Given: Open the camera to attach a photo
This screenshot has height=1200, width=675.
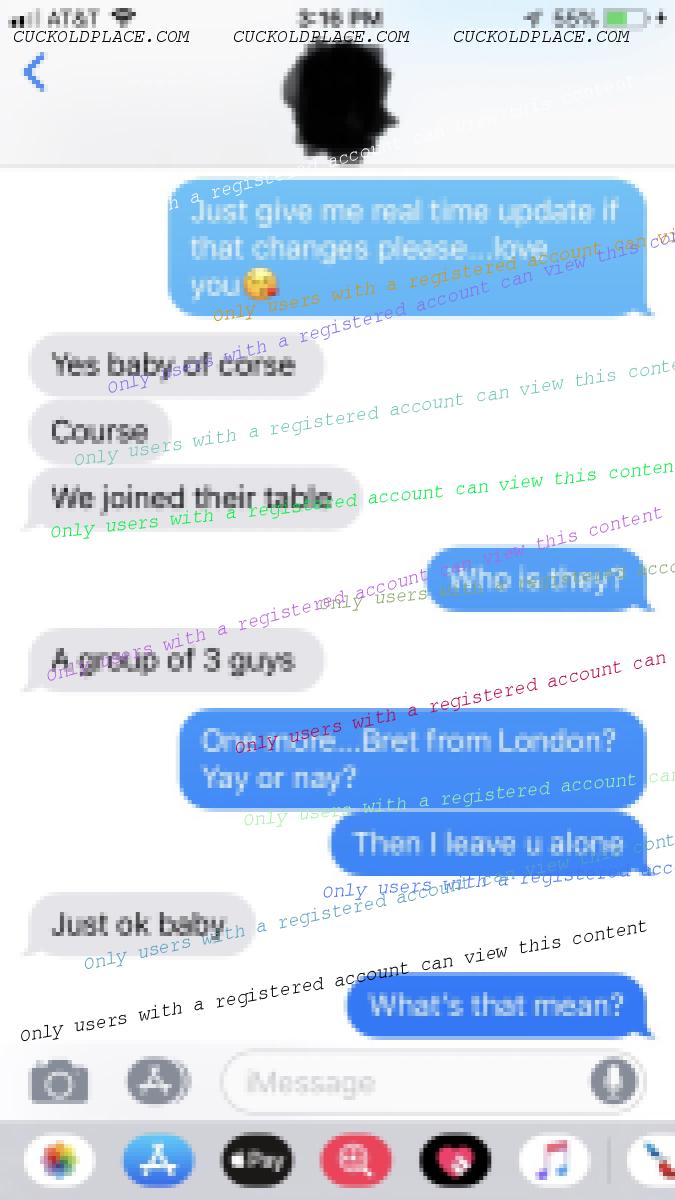Looking at the screenshot, I should 59,1083.
